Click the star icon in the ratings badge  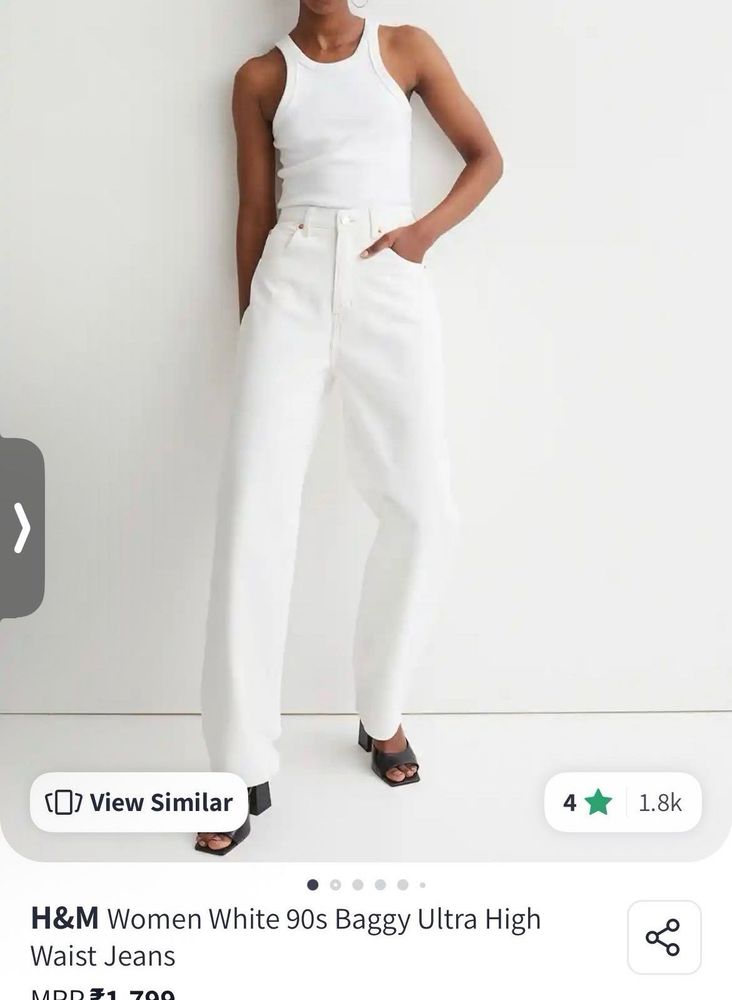click(597, 801)
